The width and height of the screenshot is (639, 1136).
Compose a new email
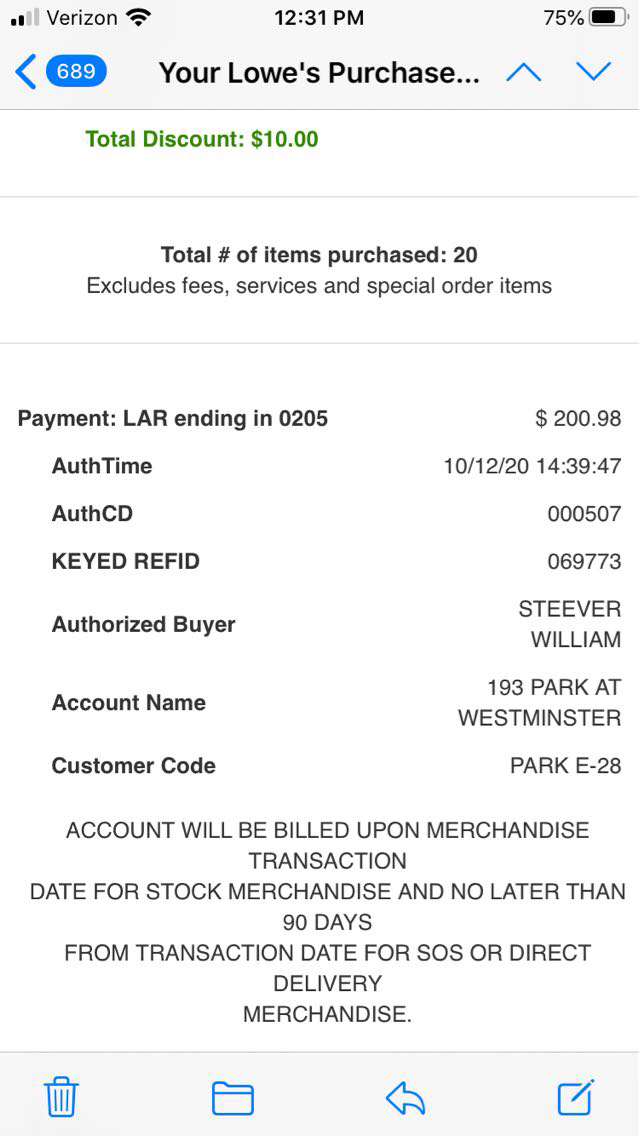tap(576, 1097)
